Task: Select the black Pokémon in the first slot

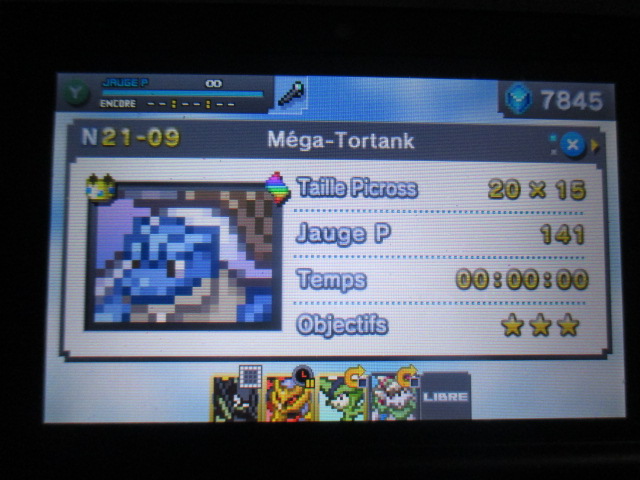Action: 236,397
